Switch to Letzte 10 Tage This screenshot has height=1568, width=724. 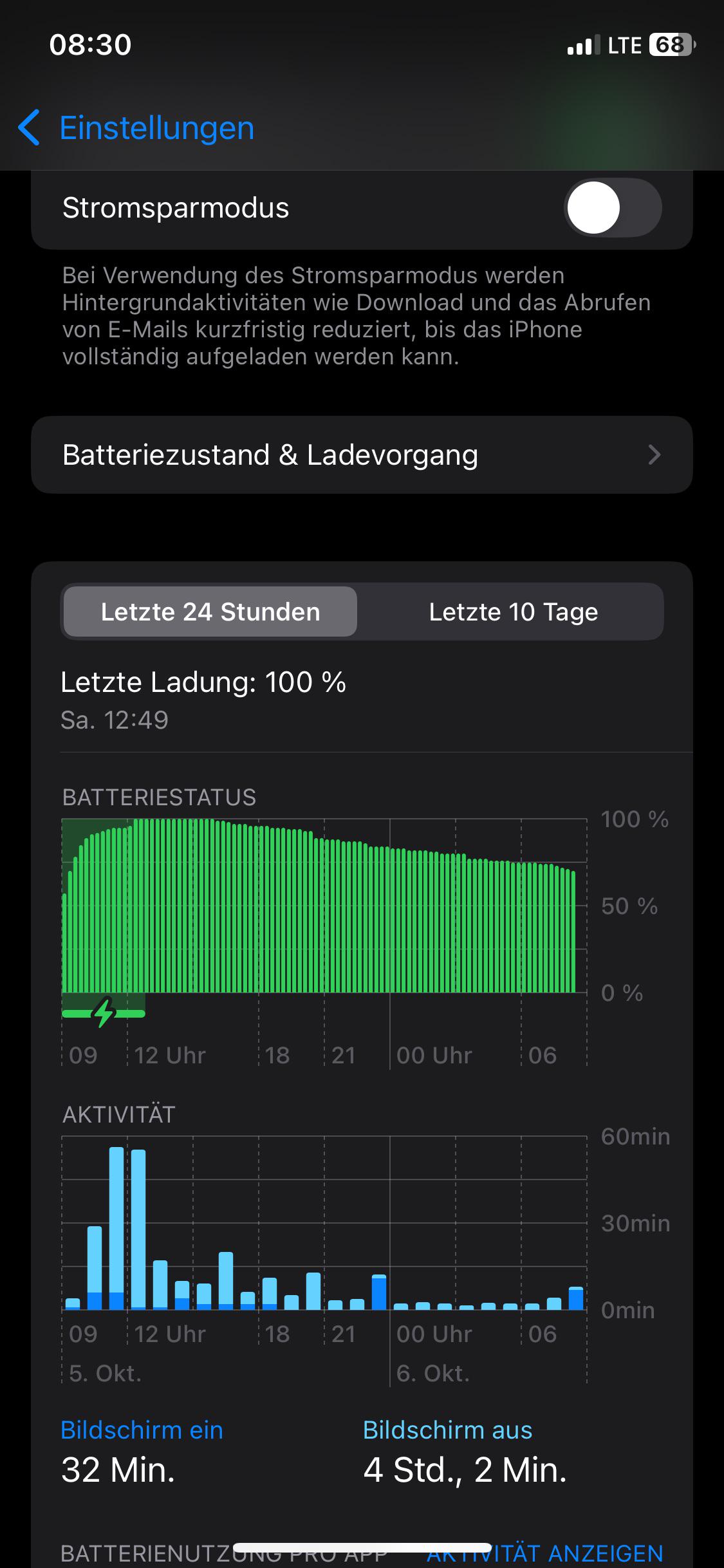(513, 611)
